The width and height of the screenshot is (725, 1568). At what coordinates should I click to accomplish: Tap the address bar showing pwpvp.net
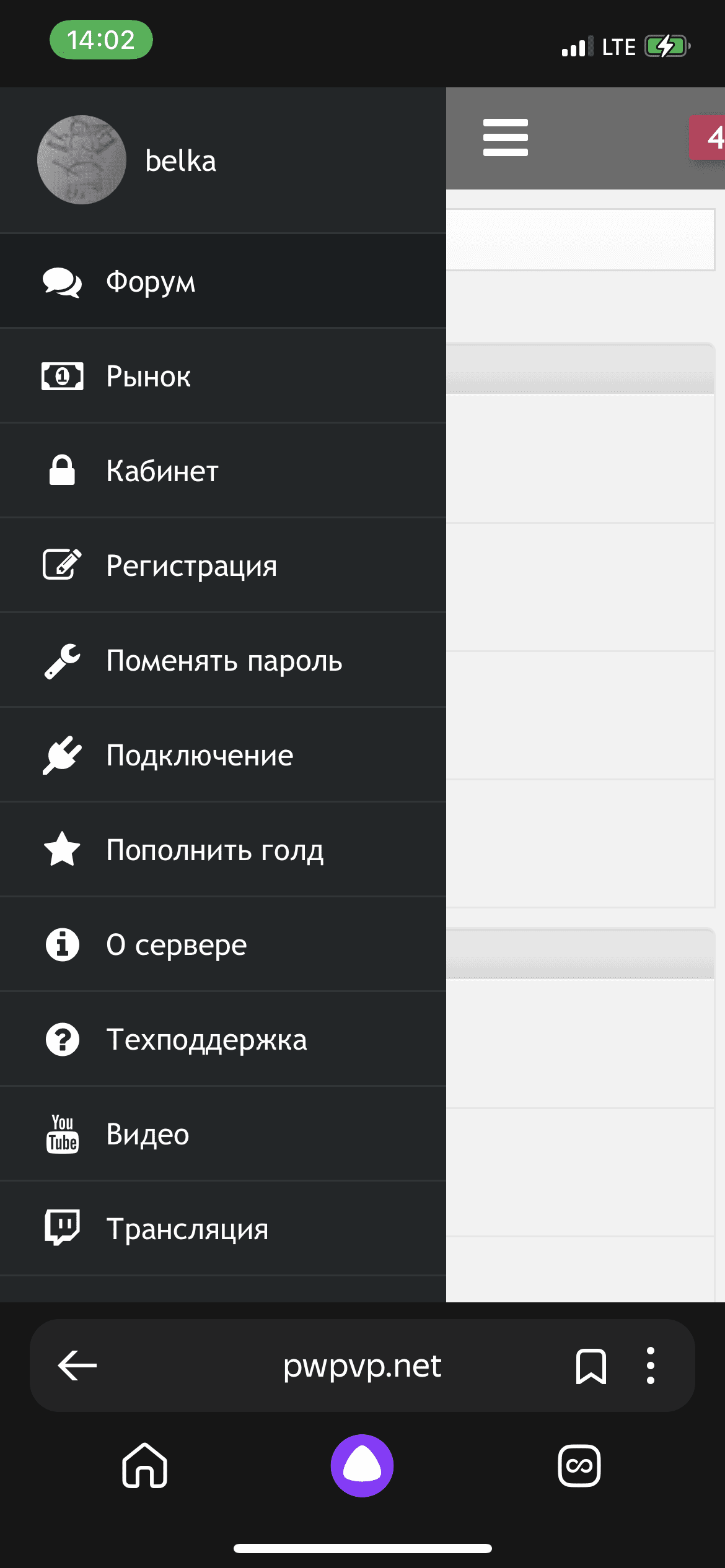point(362,1367)
